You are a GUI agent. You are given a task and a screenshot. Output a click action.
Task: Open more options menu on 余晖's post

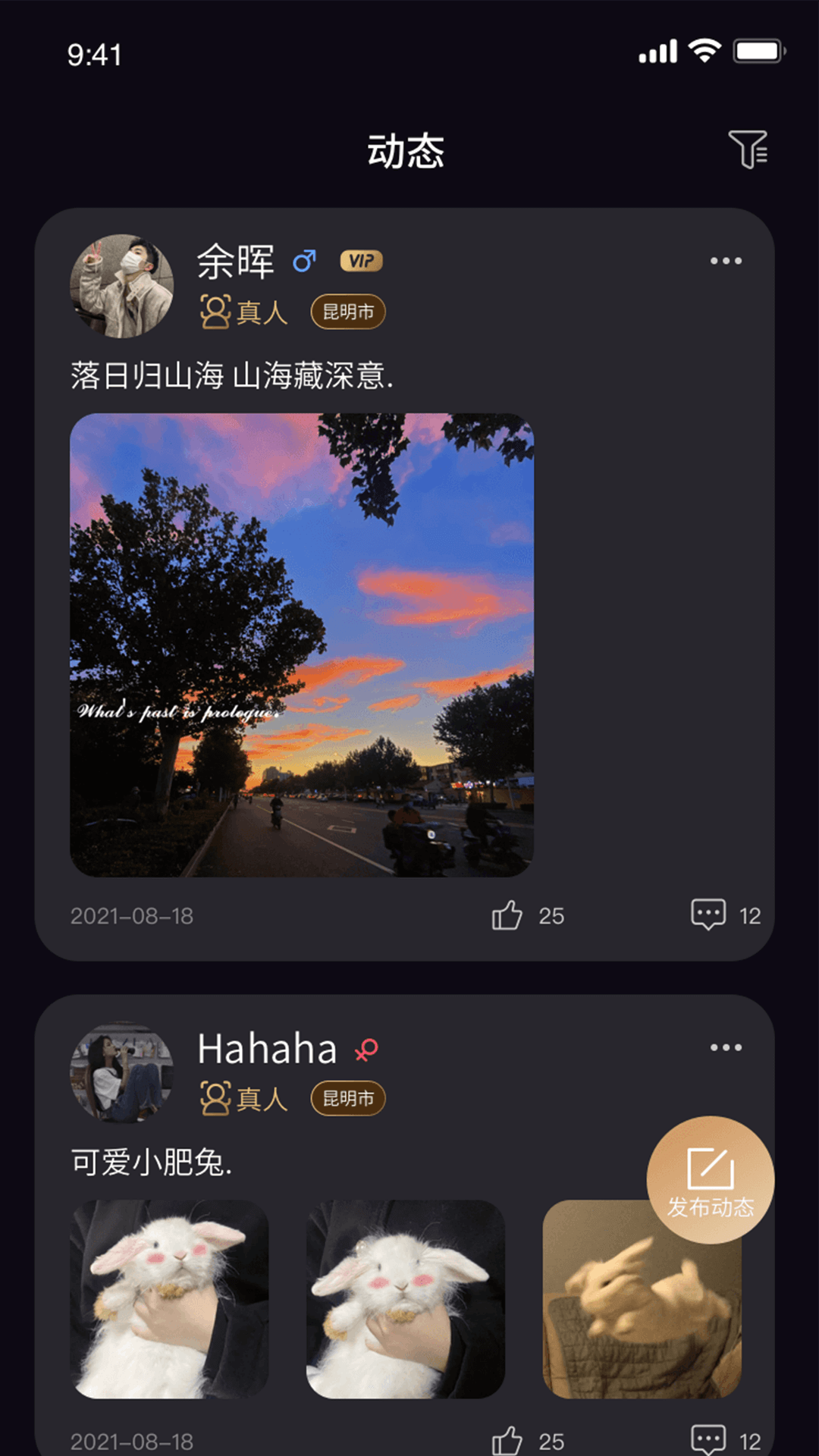tap(726, 261)
